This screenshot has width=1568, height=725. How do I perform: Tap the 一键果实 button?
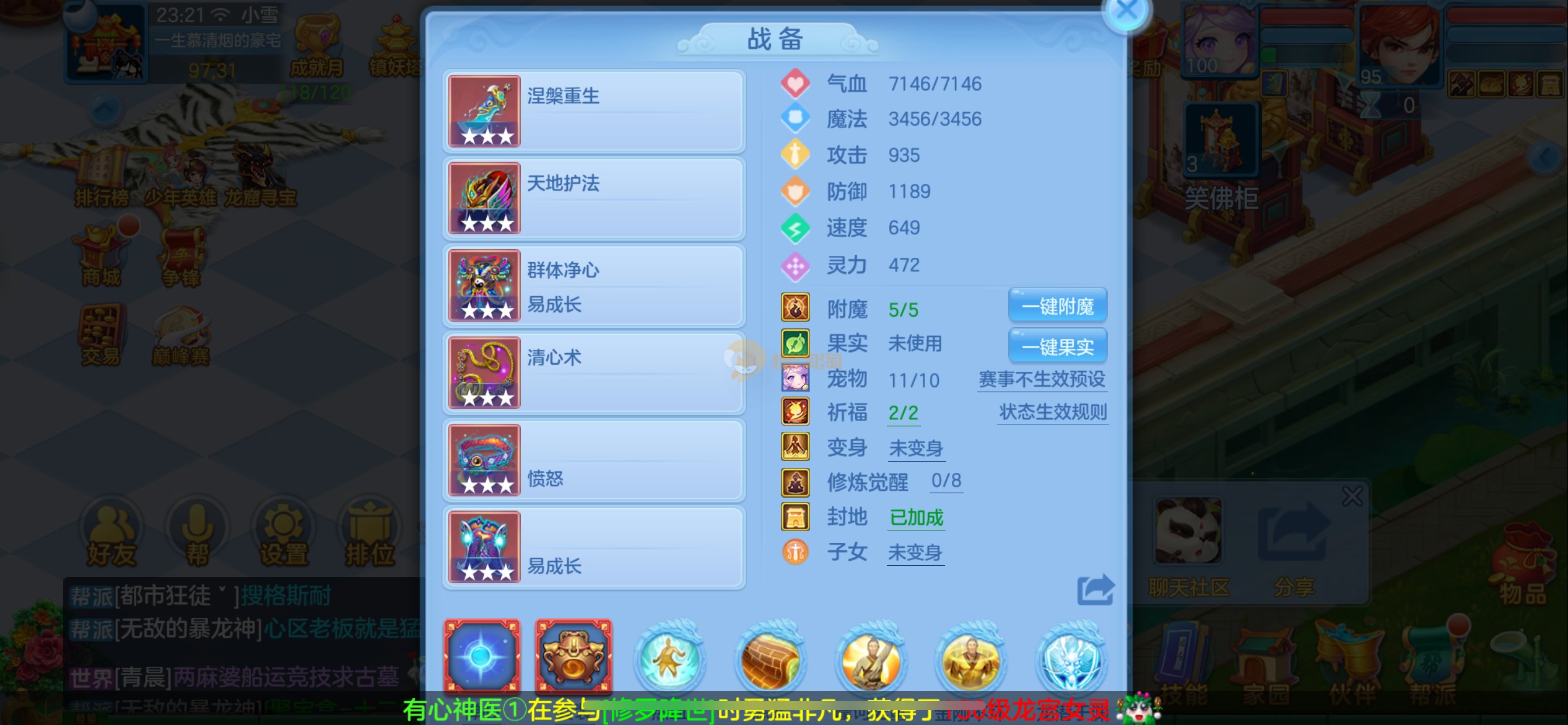(1057, 346)
